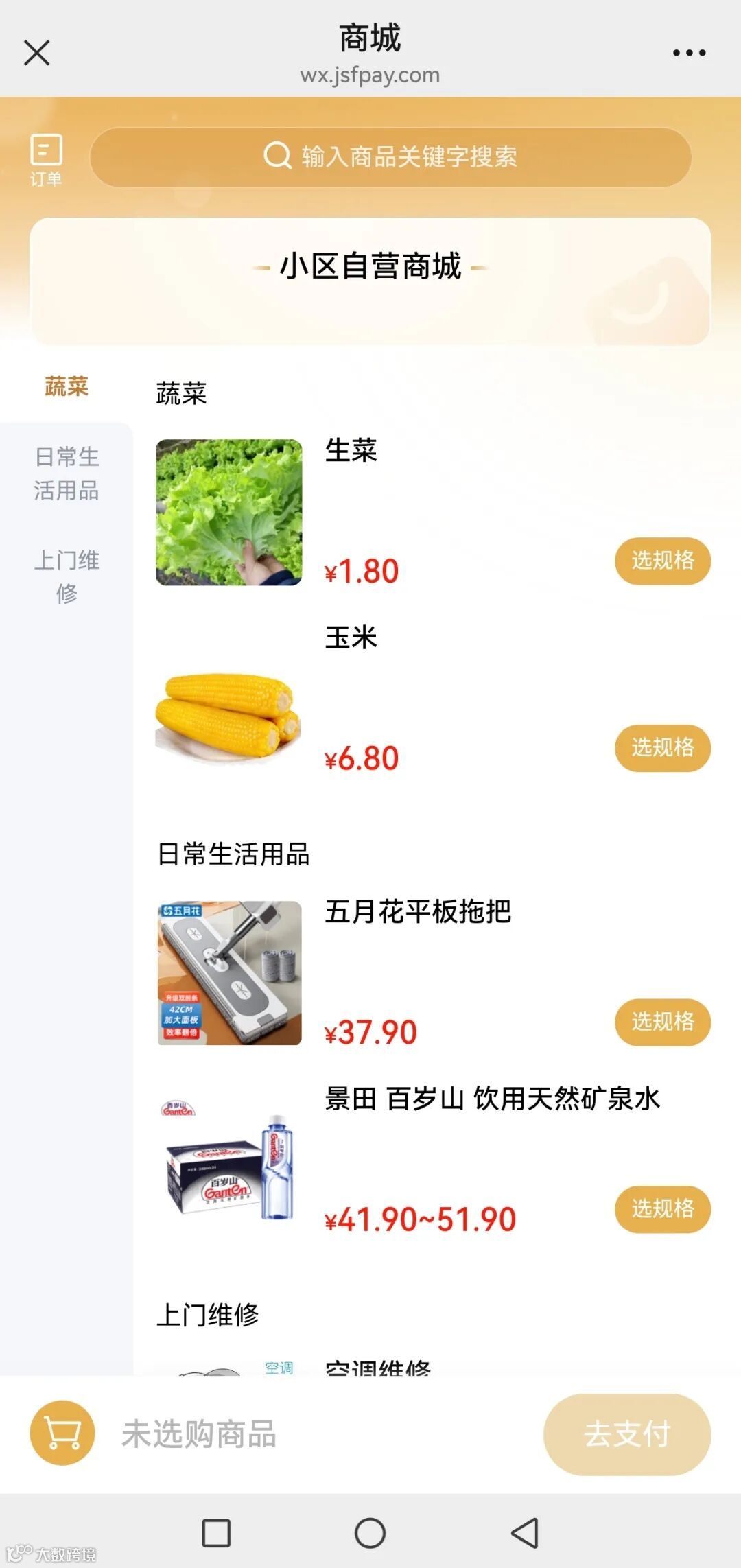Open the 玉米 product photo

point(229,716)
